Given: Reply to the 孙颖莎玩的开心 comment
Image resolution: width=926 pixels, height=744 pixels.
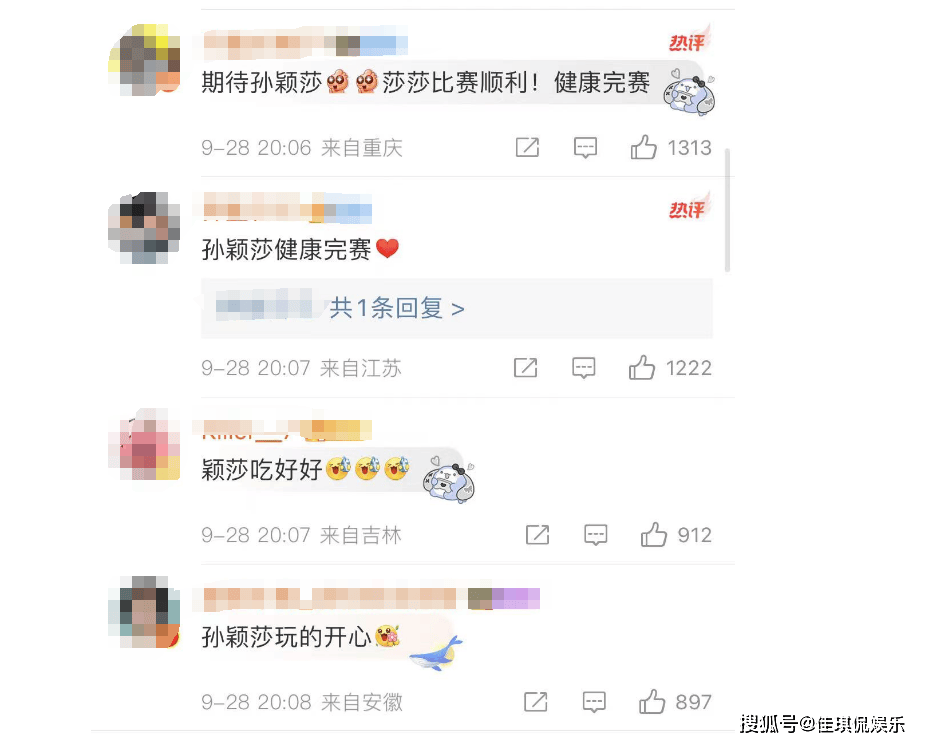Looking at the screenshot, I should tap(595, 702).
